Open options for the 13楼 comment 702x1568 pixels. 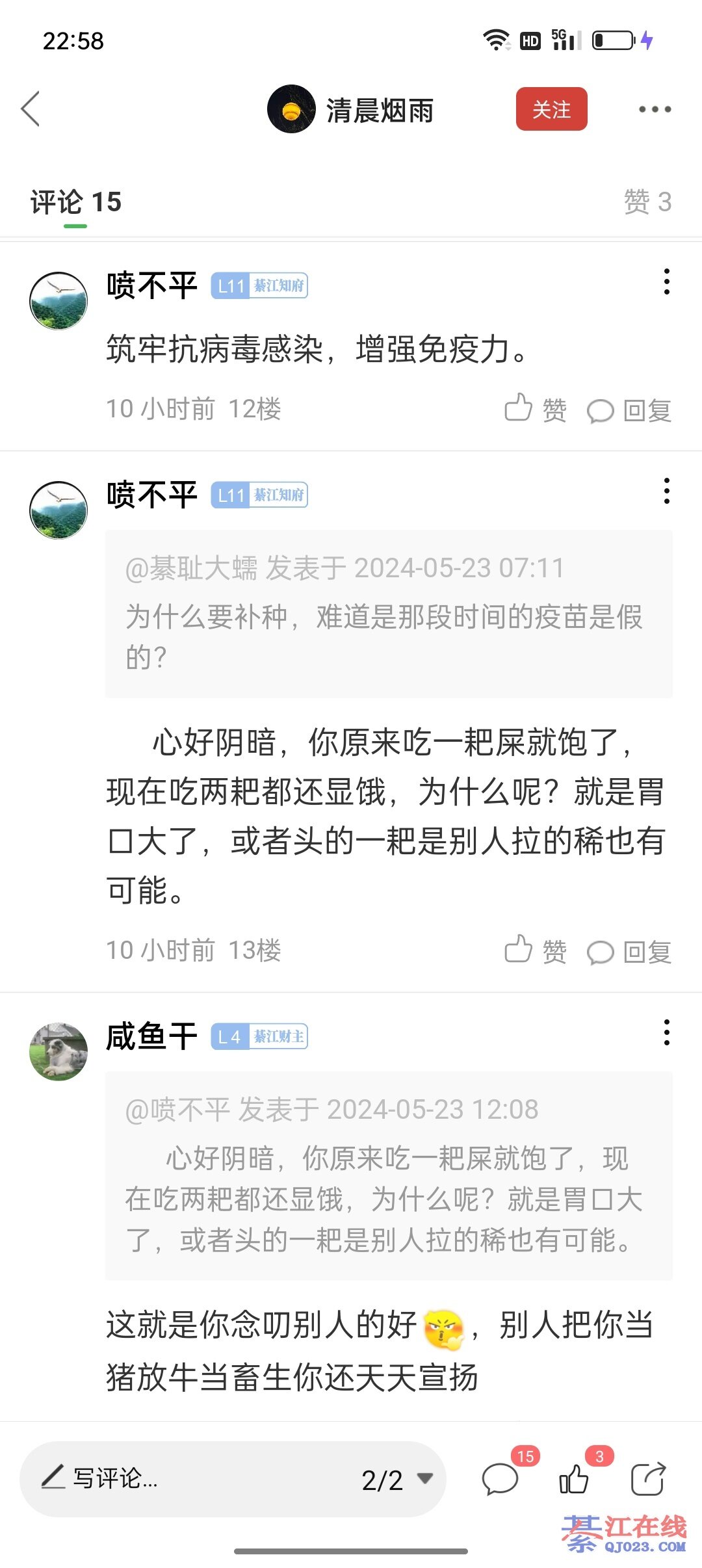pyautogui.click(x=666, y=491)
